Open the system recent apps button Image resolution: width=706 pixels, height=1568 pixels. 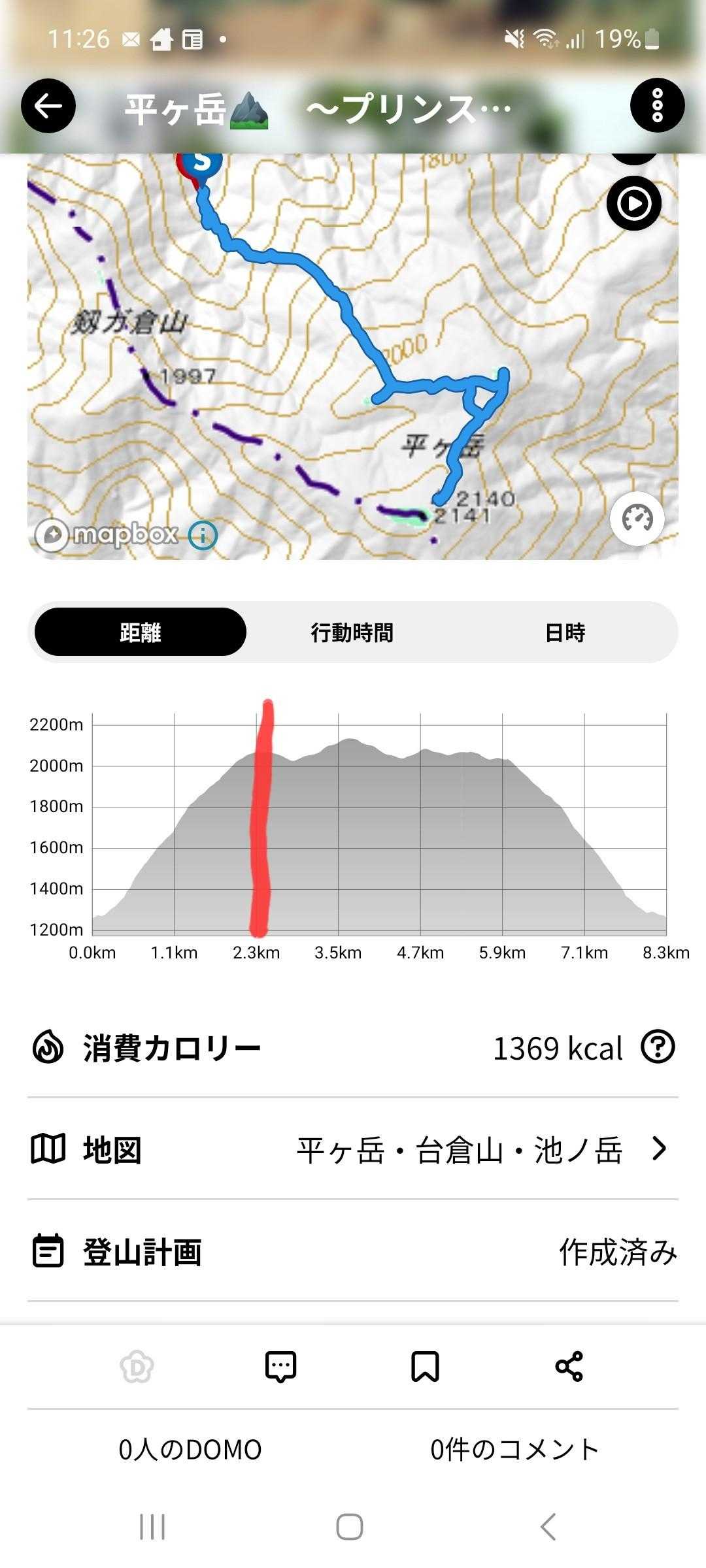[x=152, y=1527]
